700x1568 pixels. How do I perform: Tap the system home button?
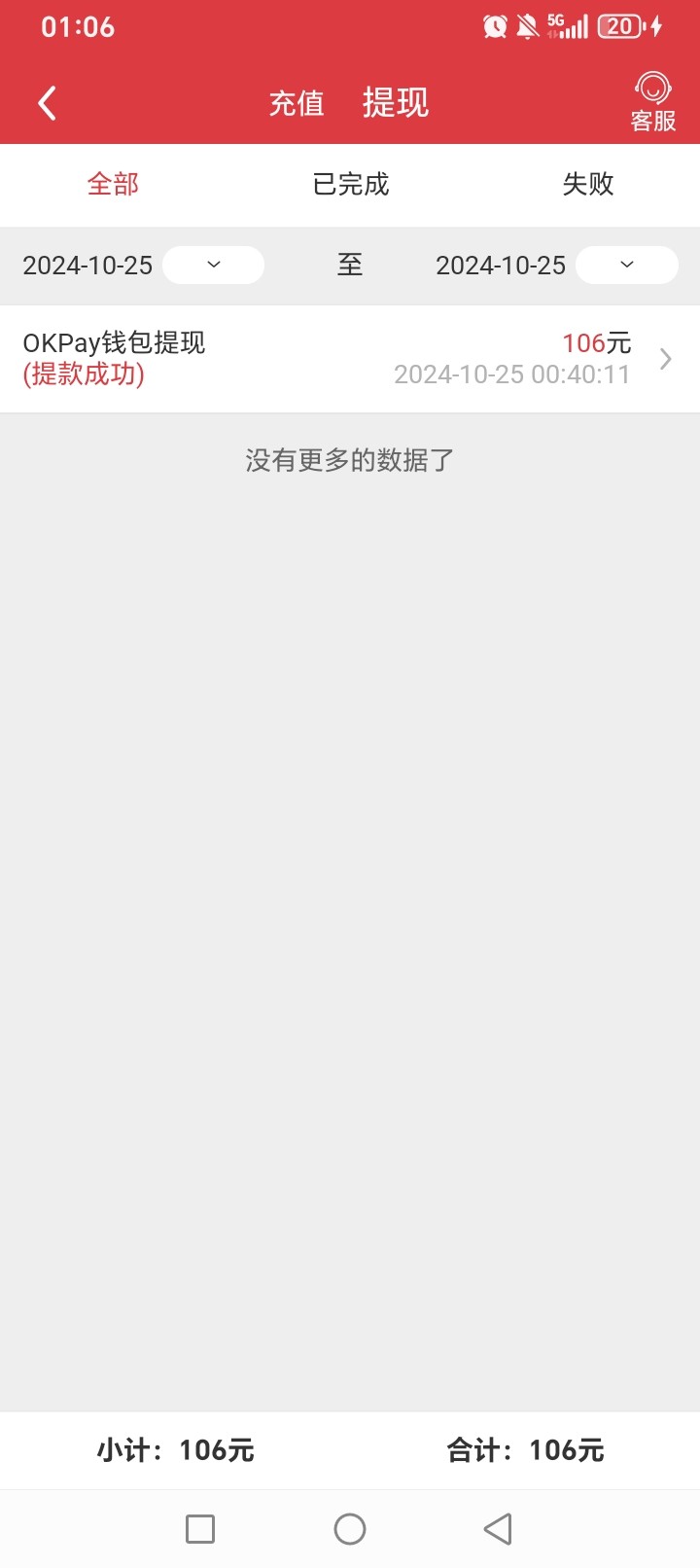350,1529
